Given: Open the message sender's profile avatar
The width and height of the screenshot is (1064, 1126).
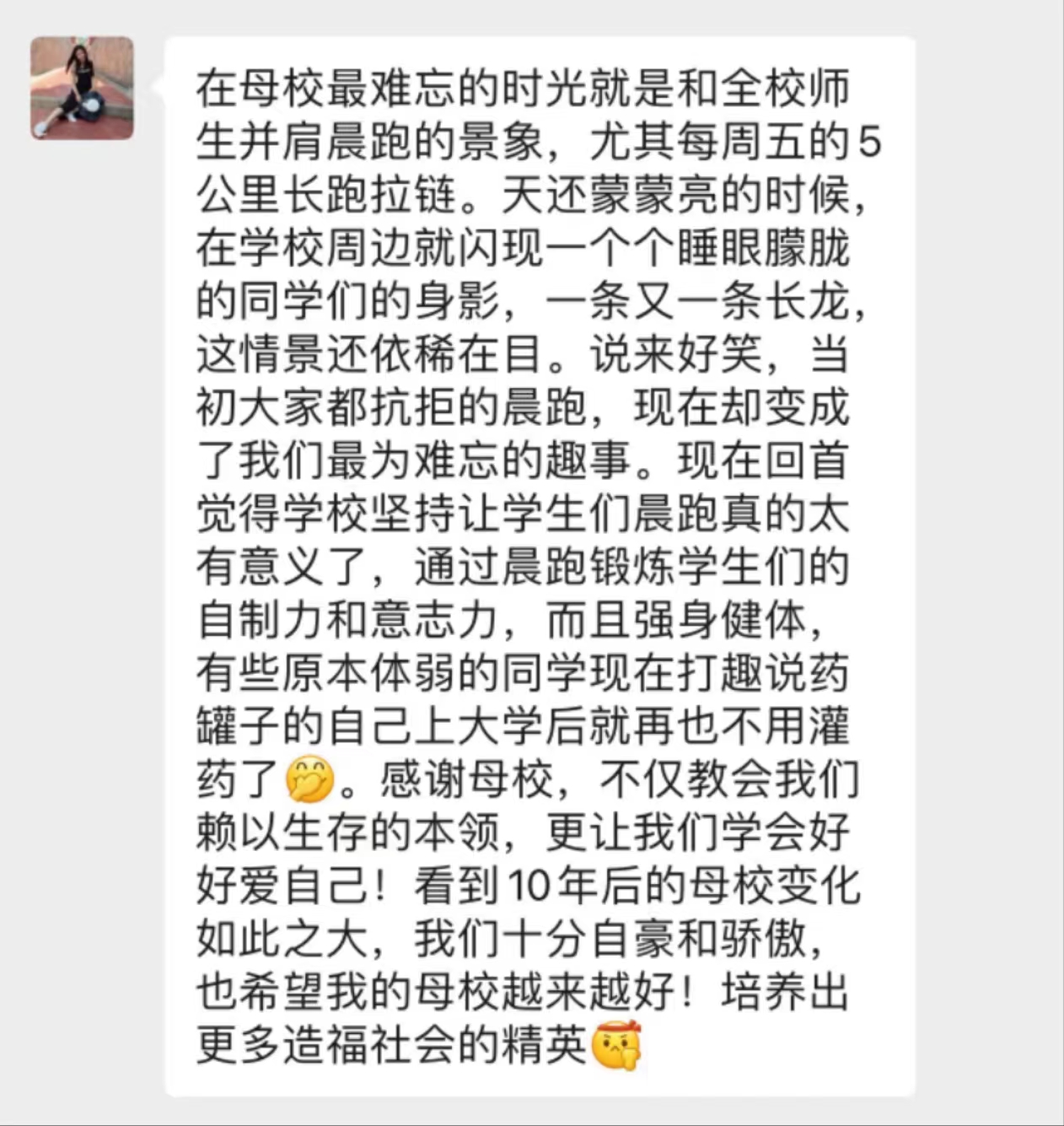Looking at the screenshot, I should coord(82,88).
